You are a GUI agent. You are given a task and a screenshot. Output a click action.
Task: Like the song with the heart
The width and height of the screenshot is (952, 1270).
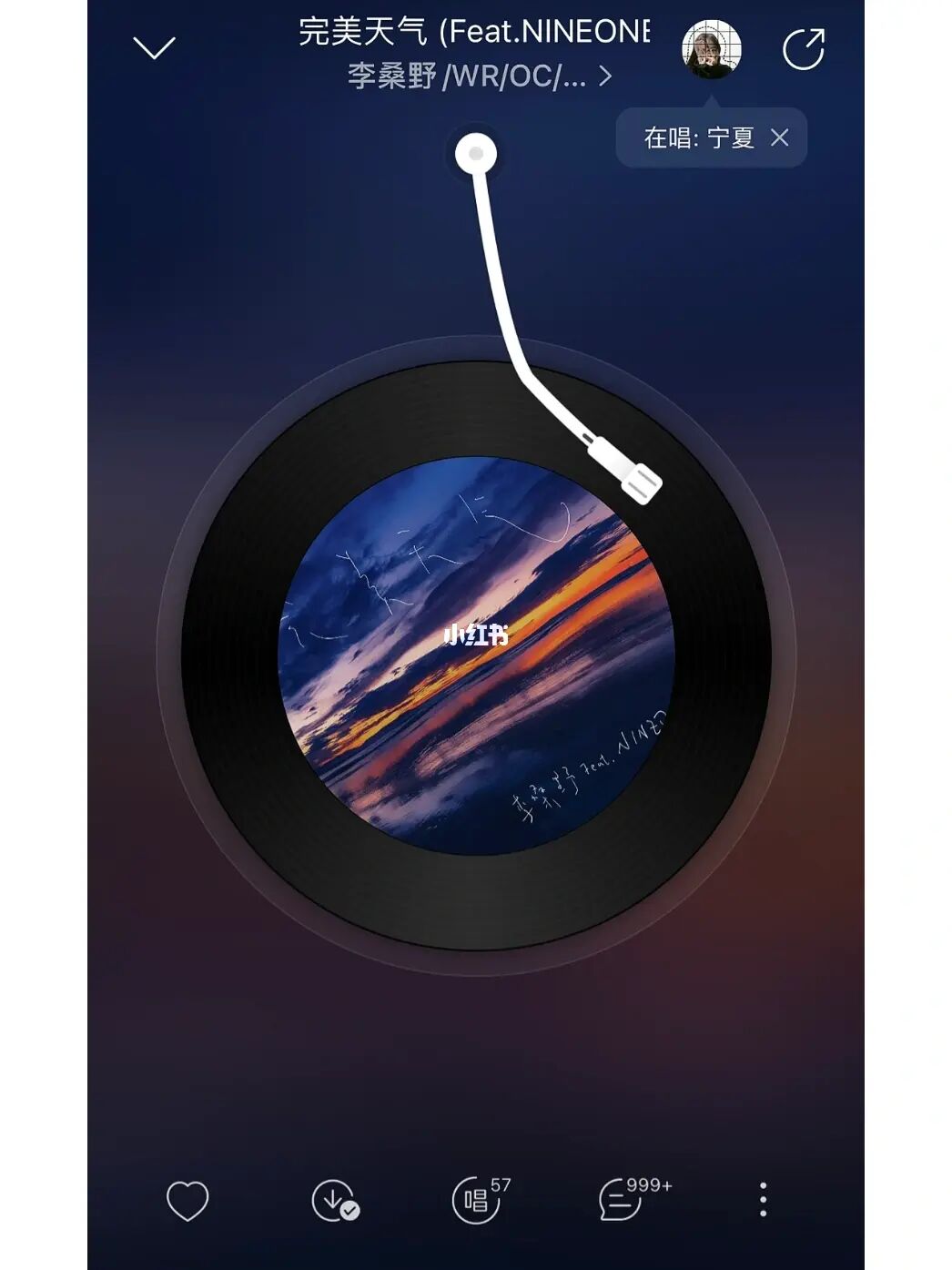(187, 1200)
